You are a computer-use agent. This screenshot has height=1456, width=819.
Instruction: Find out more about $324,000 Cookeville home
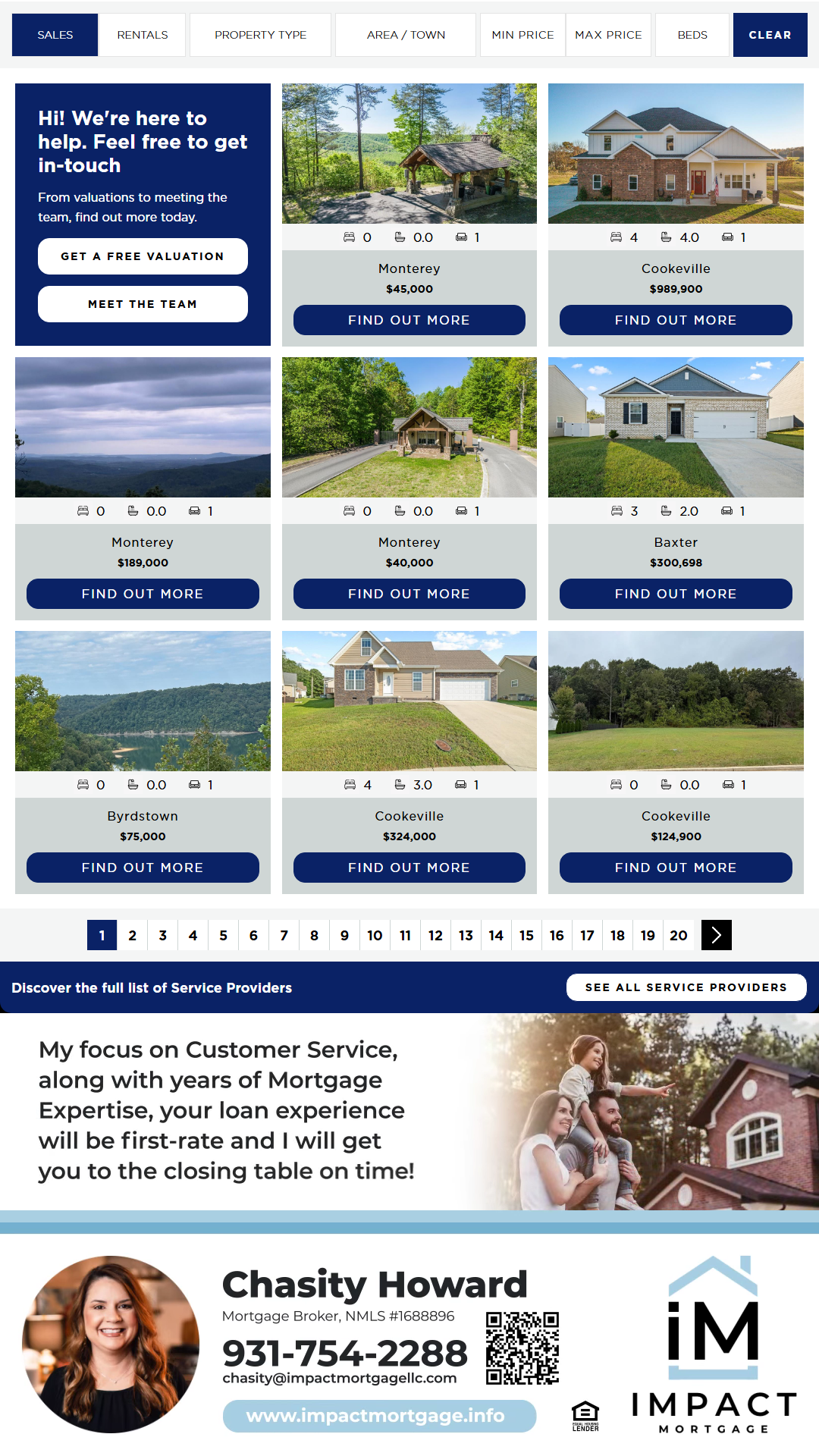(x=409, y=868)
